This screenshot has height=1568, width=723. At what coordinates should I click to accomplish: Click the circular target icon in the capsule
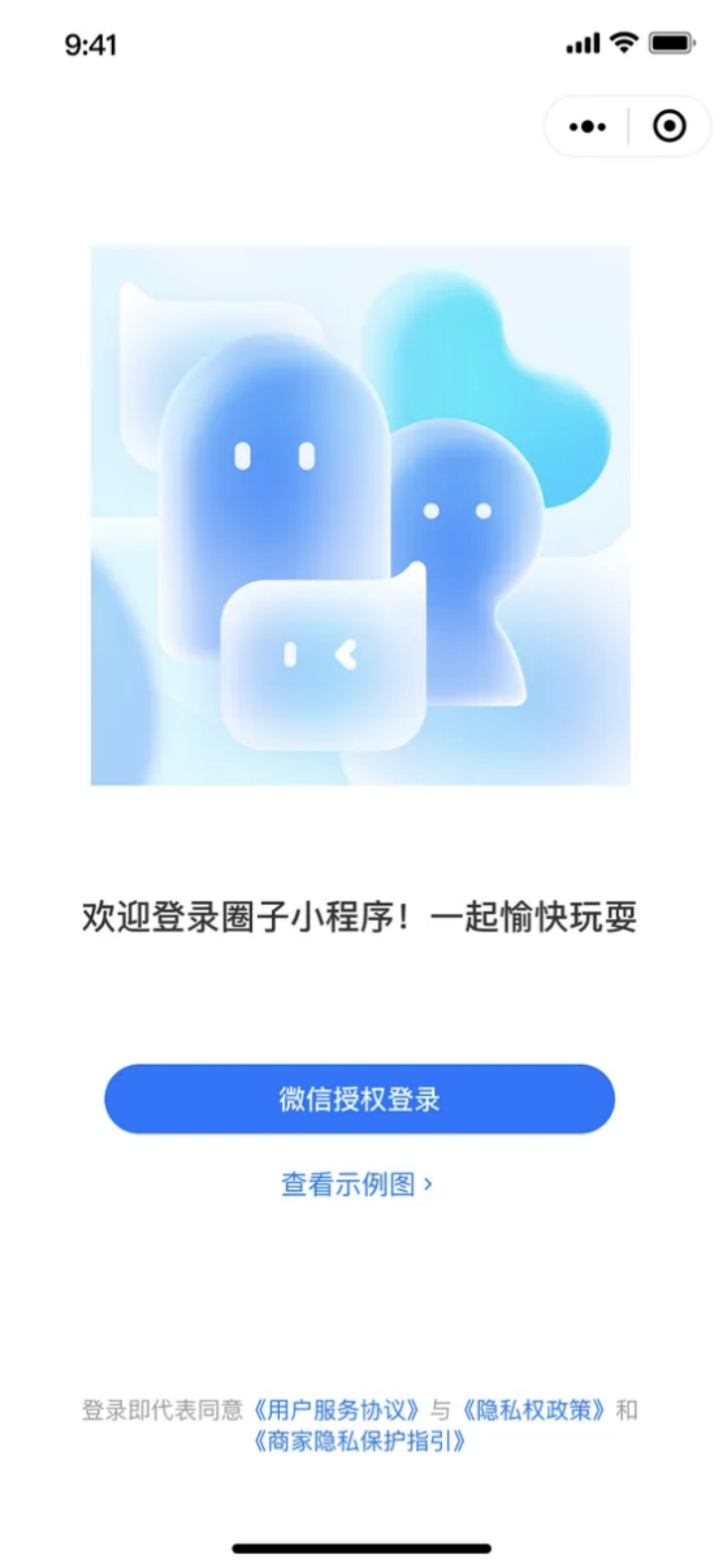669,127
